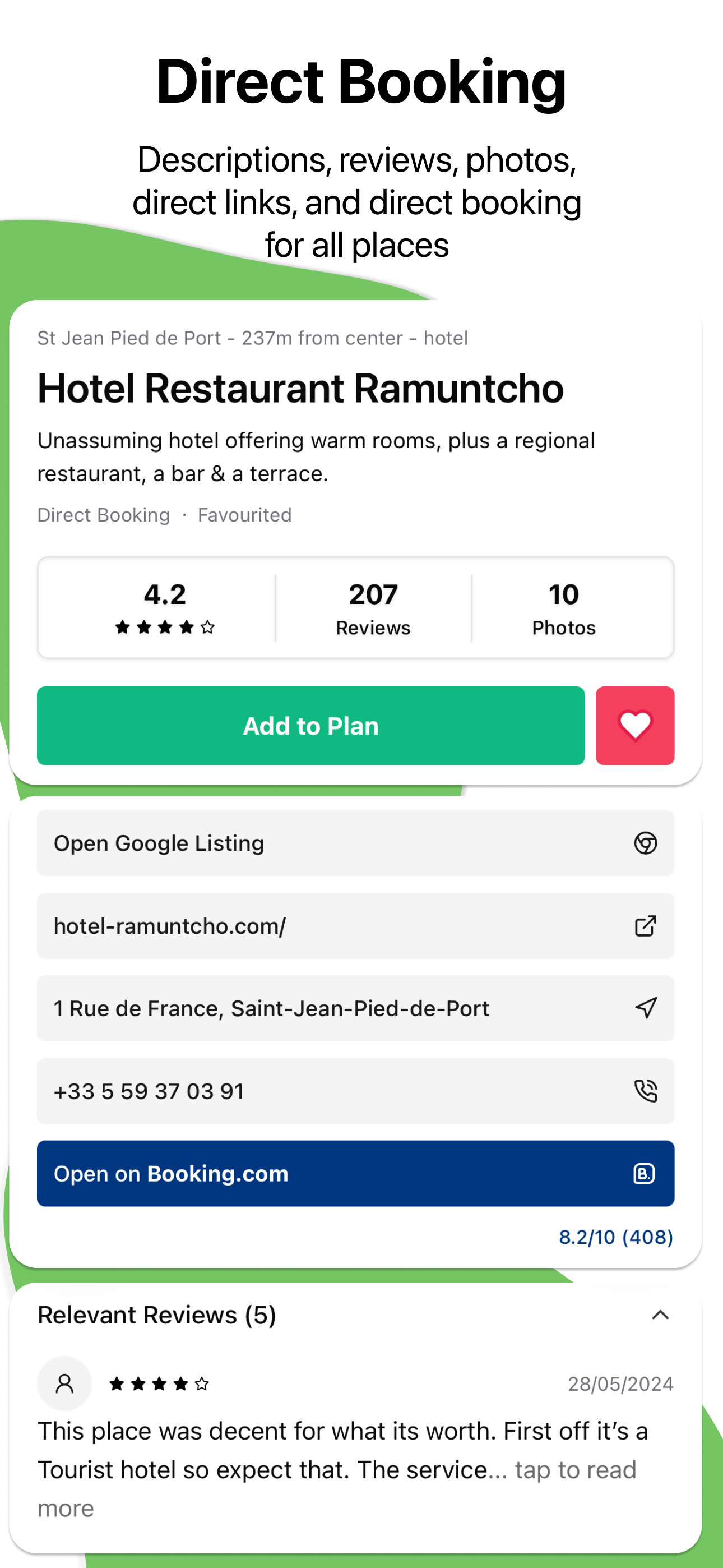Image resolution: width=723 pixels, height=1568 pixels.
Task: Tap the star rating under 4.2
Action: (164, 628)
